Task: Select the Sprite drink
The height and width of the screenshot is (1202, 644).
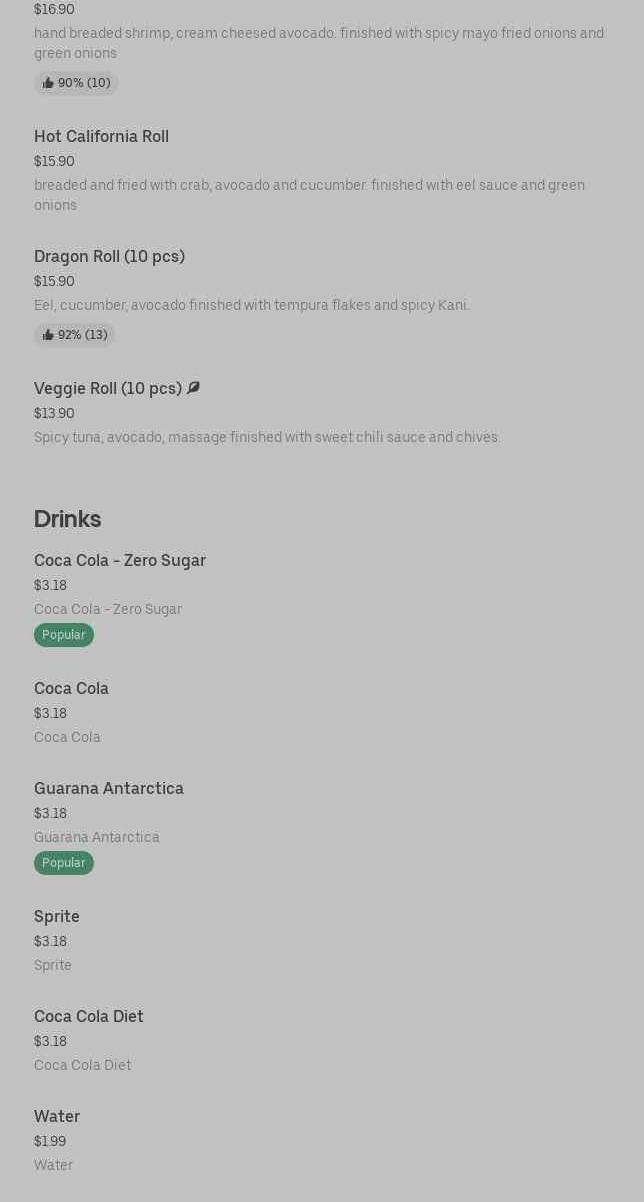Action: click(56, 916)
